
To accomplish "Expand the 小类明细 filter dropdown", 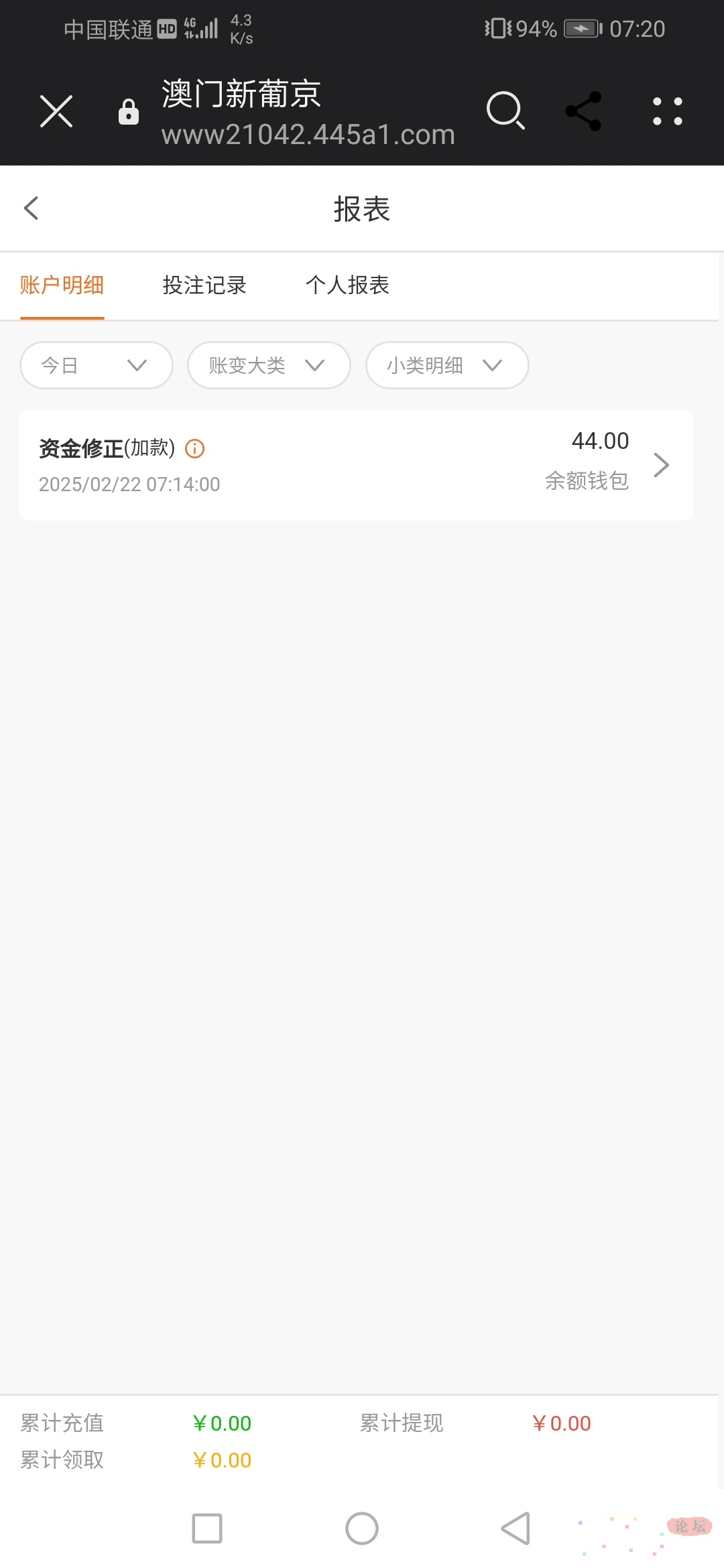I will [447, 365].
